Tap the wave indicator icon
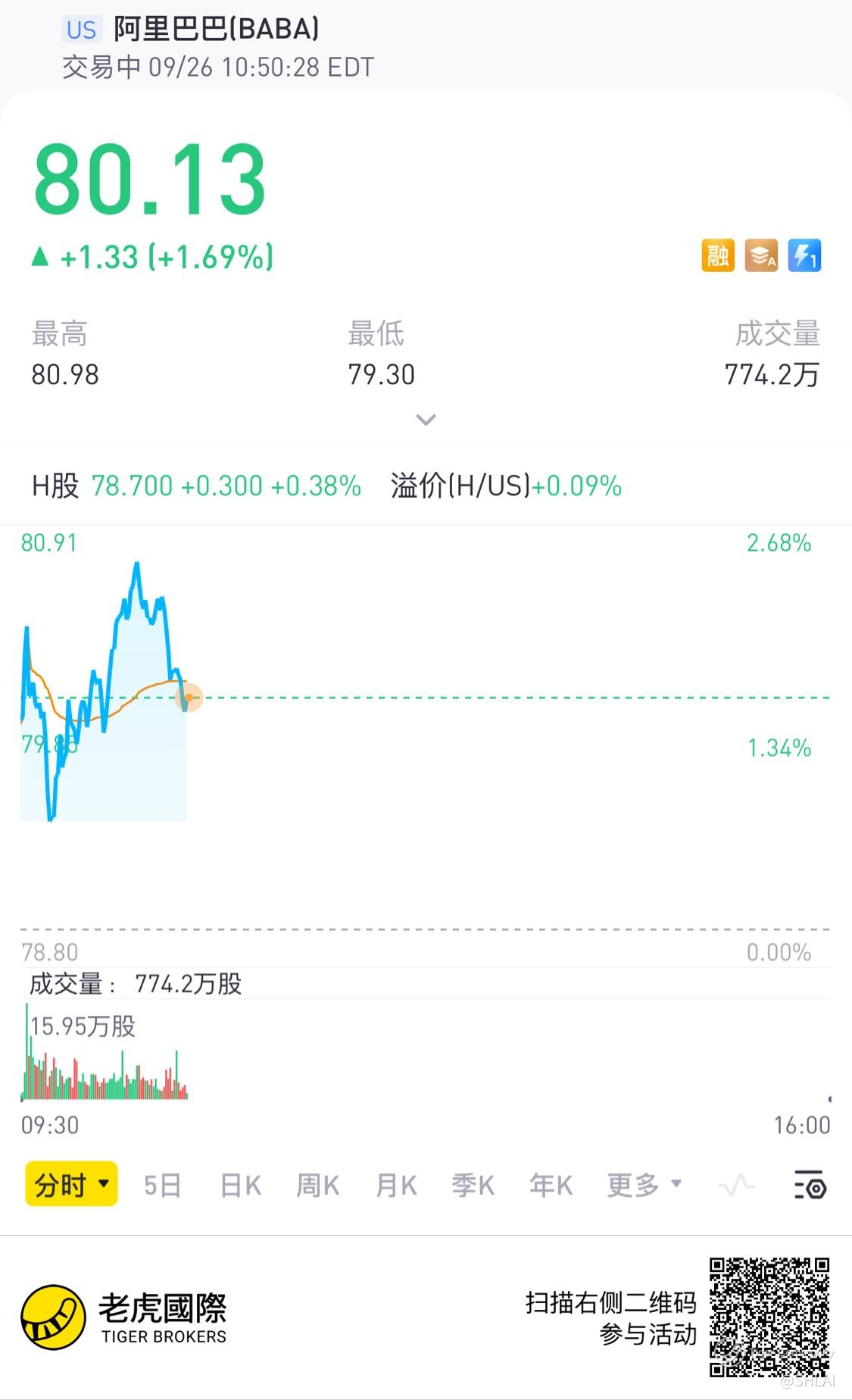This screenshot has width=852, height=1400. click(736, 1185)
